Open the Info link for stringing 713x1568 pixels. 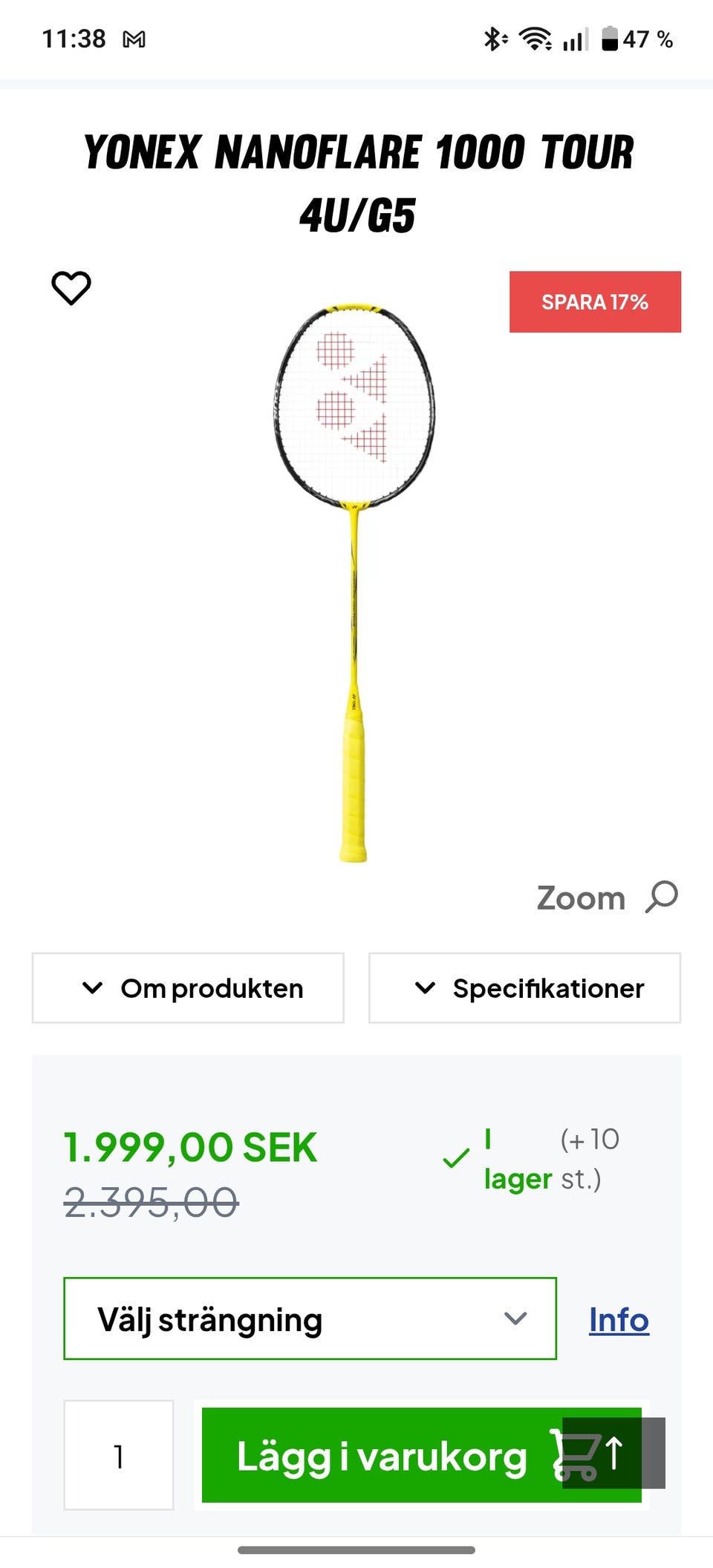[619, 1319]
